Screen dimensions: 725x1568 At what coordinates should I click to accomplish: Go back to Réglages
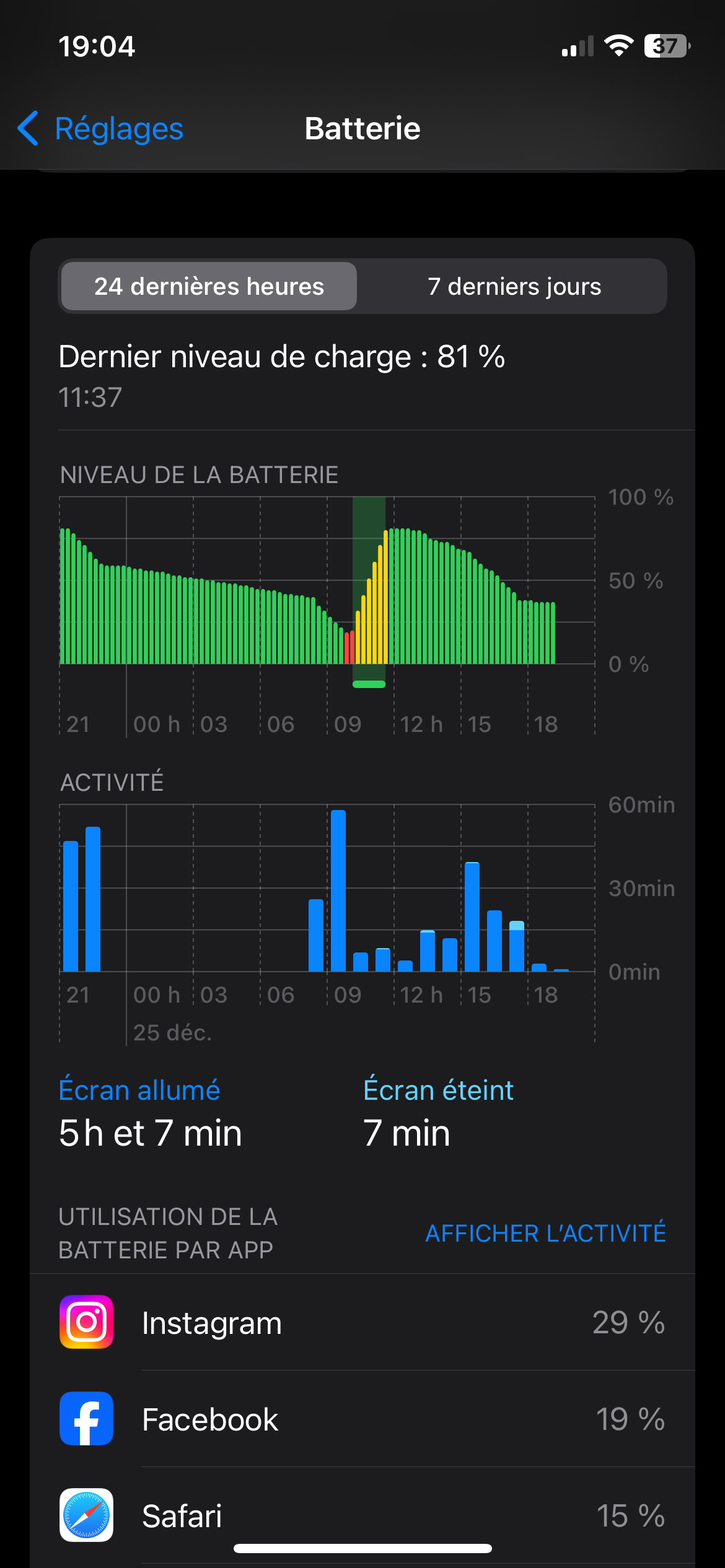[x=100, y=129]
